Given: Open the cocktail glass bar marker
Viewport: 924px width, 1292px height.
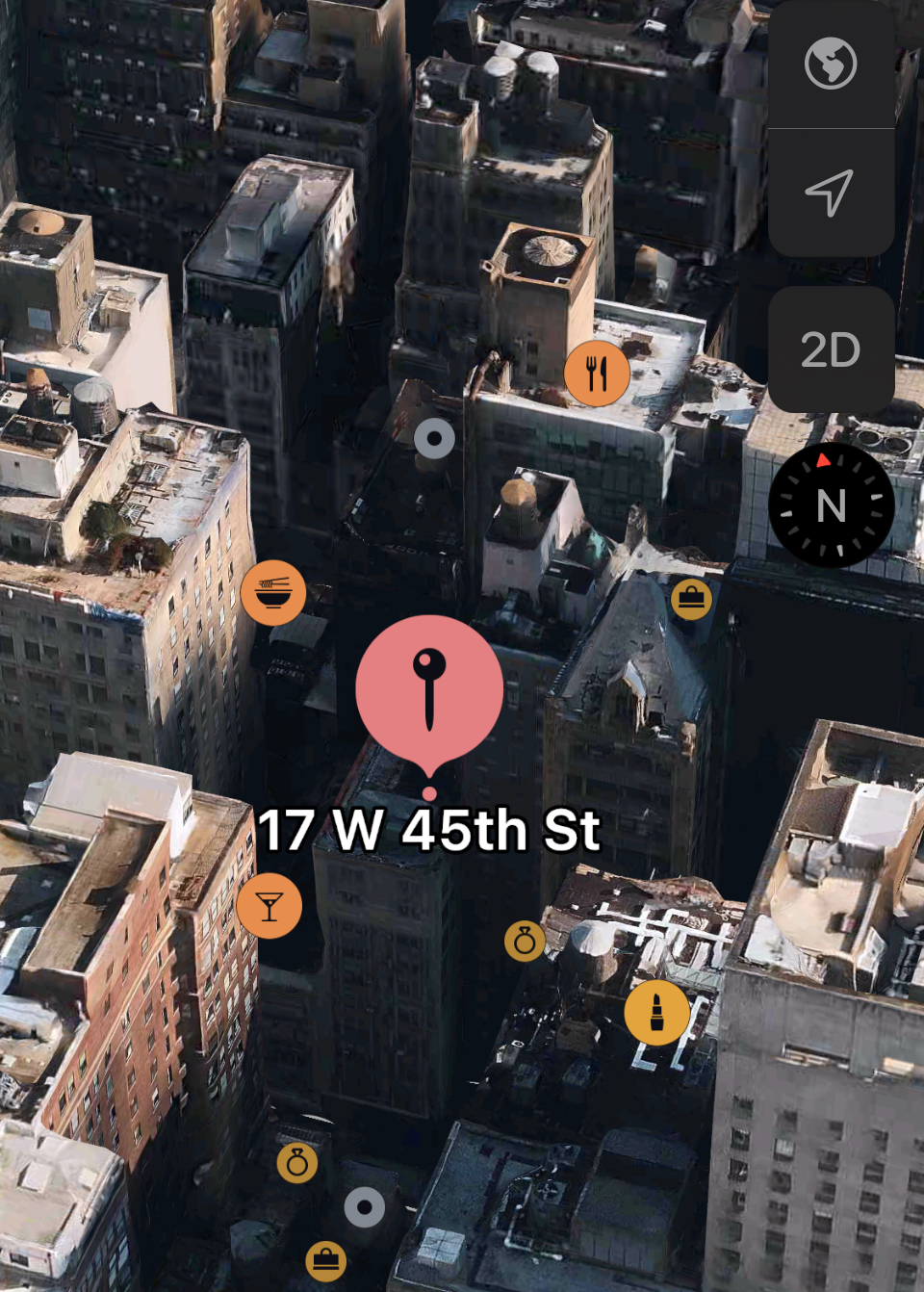Looking at the screenshot, I should 269,906.
